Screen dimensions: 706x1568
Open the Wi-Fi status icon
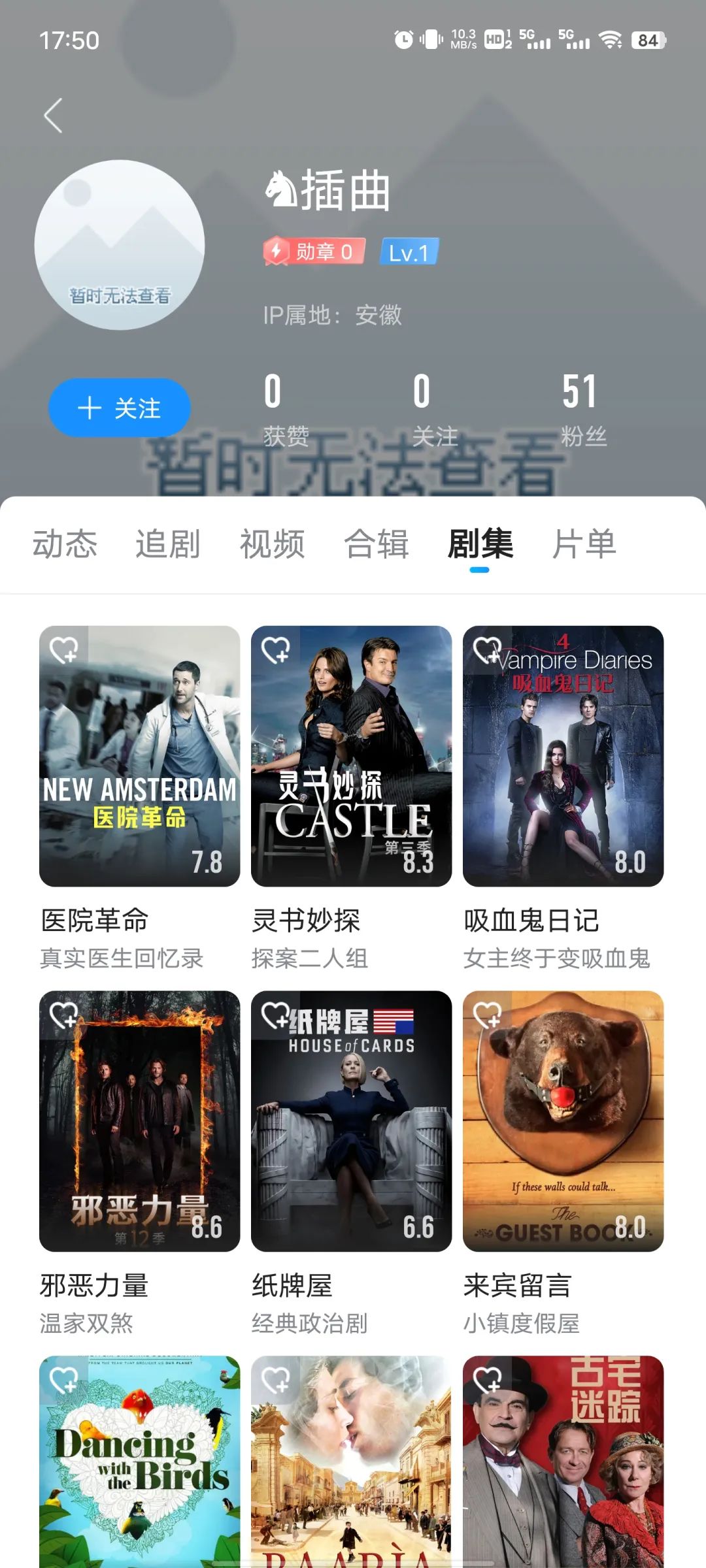610,41
